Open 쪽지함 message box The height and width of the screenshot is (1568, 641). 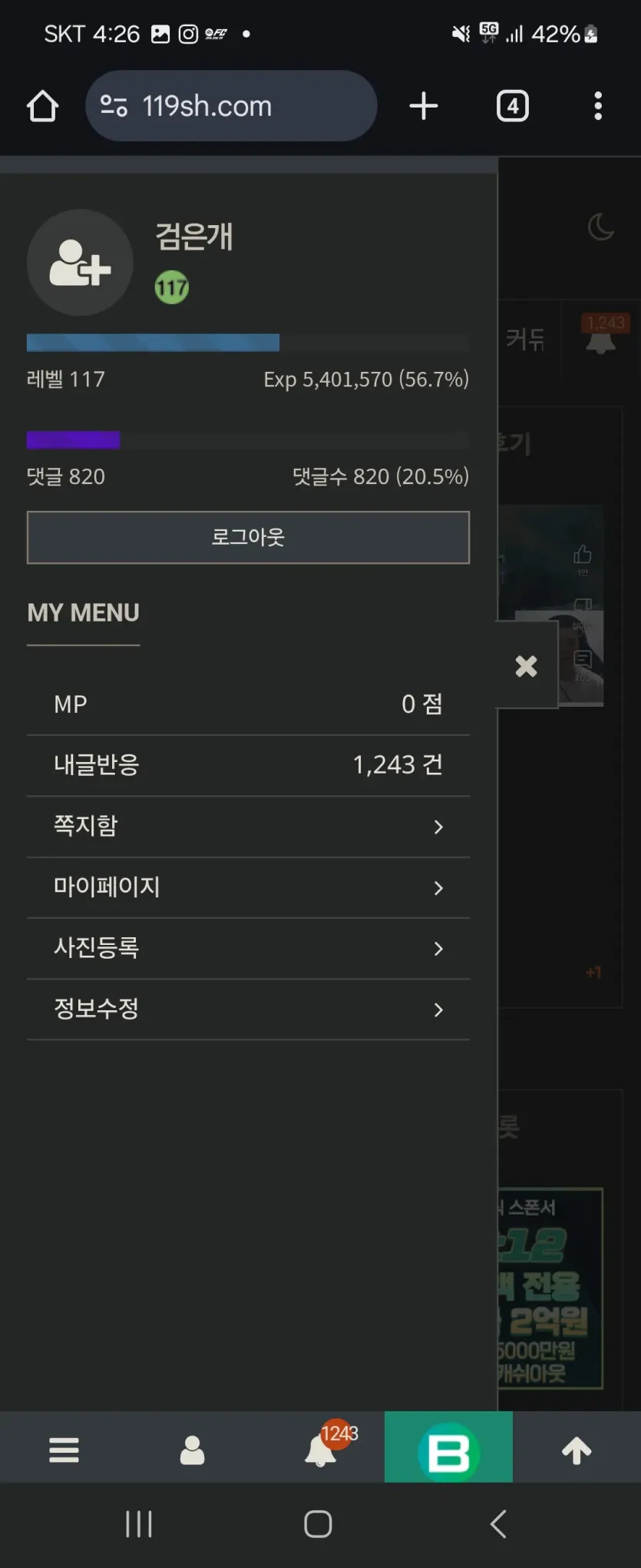[x=248, y=827]
